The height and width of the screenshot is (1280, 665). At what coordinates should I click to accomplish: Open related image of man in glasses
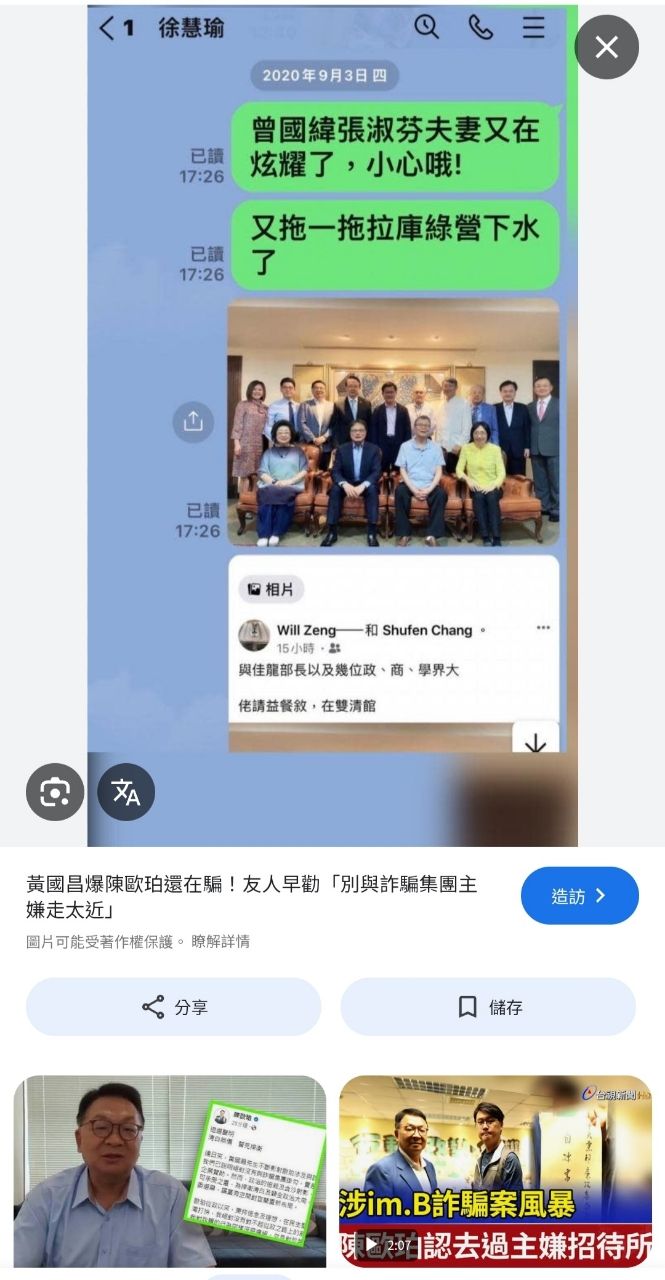[169, 1170]
